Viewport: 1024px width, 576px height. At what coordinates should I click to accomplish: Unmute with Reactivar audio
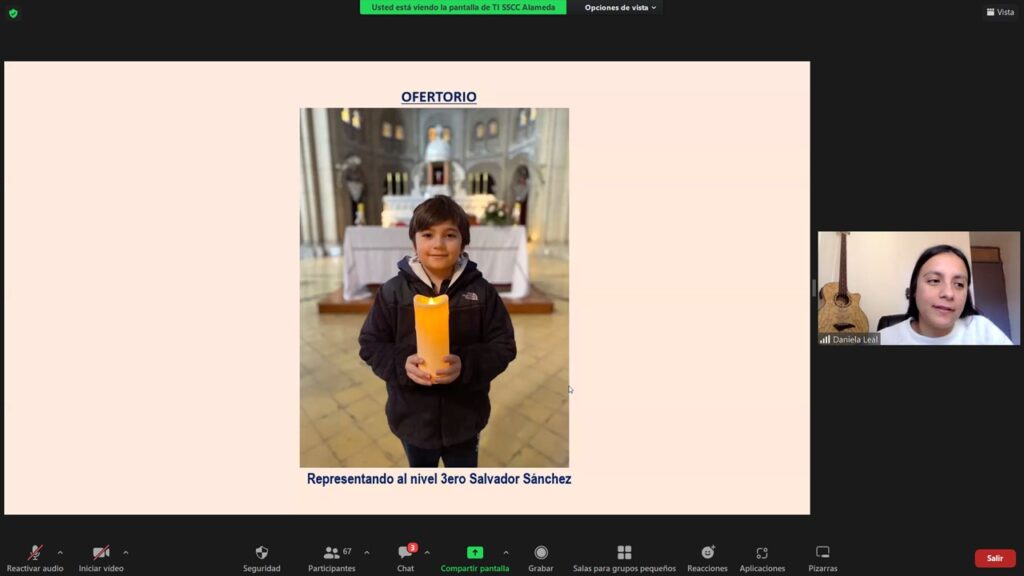coord(35,557)
